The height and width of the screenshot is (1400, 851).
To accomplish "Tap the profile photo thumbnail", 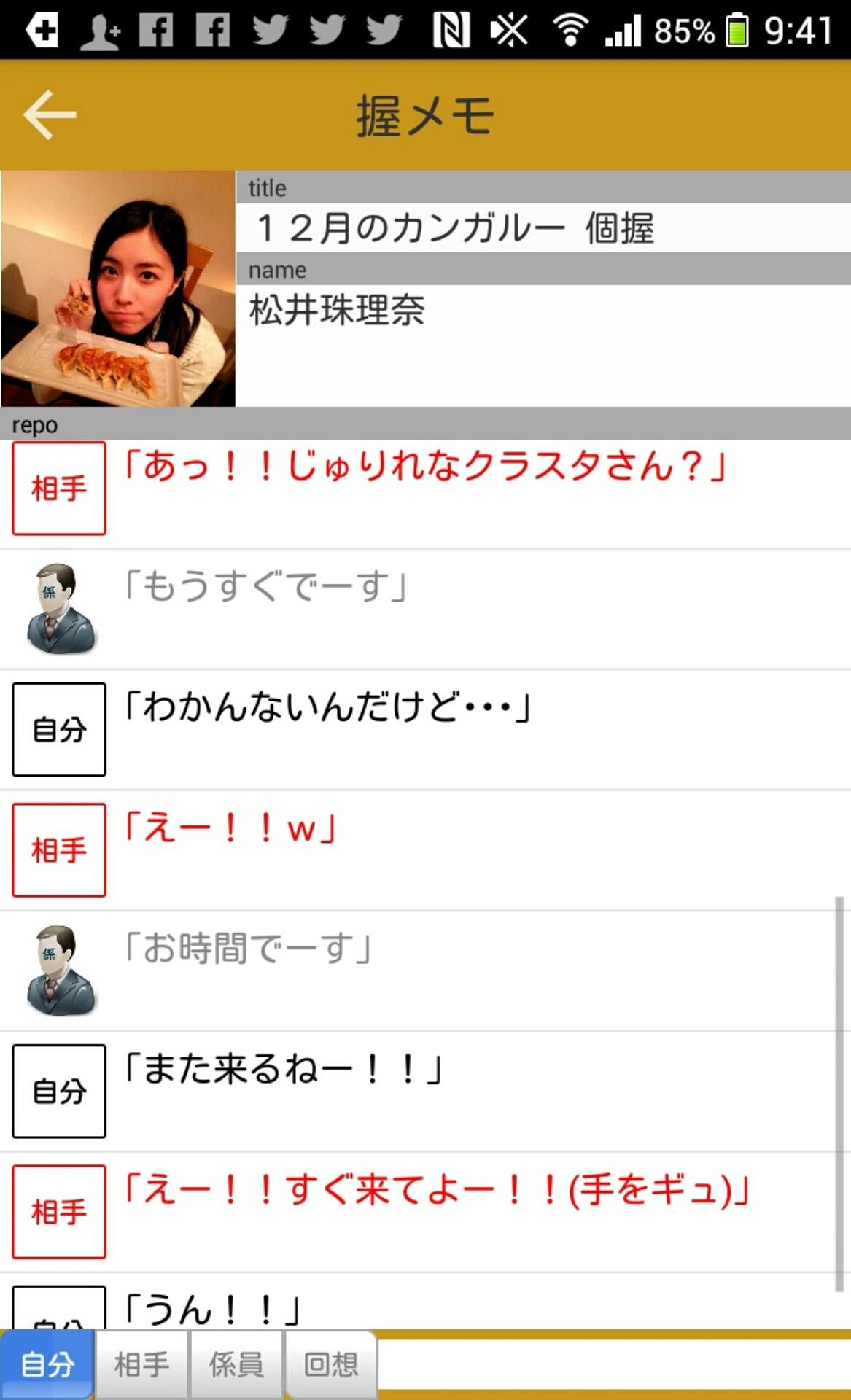I will pos(118,289).
